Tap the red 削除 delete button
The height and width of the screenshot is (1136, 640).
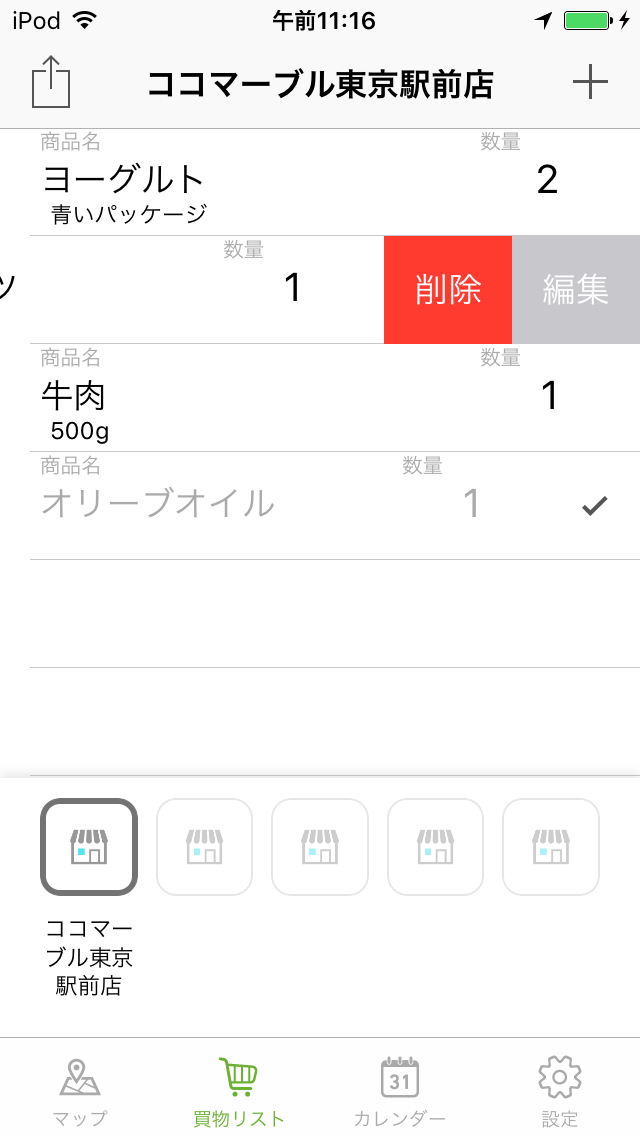[x=448, y=290]
